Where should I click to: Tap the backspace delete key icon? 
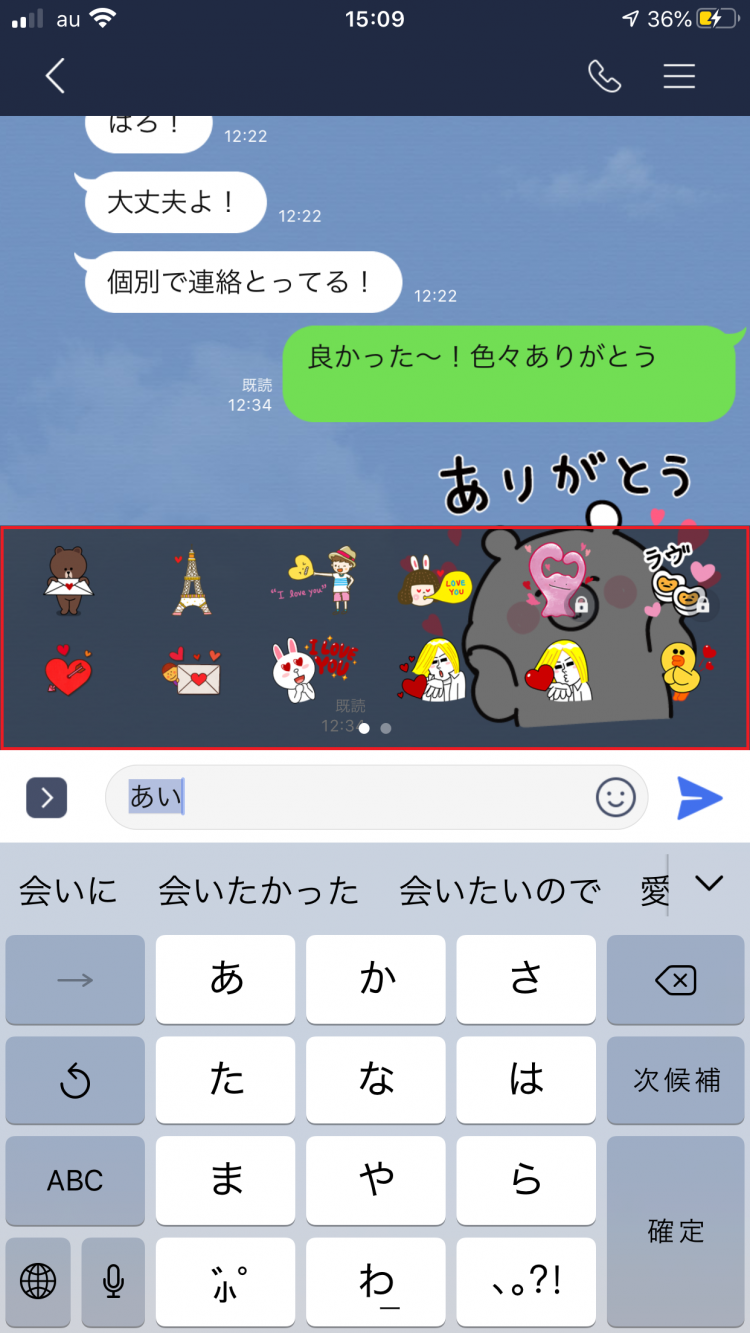tap(676, 980)
